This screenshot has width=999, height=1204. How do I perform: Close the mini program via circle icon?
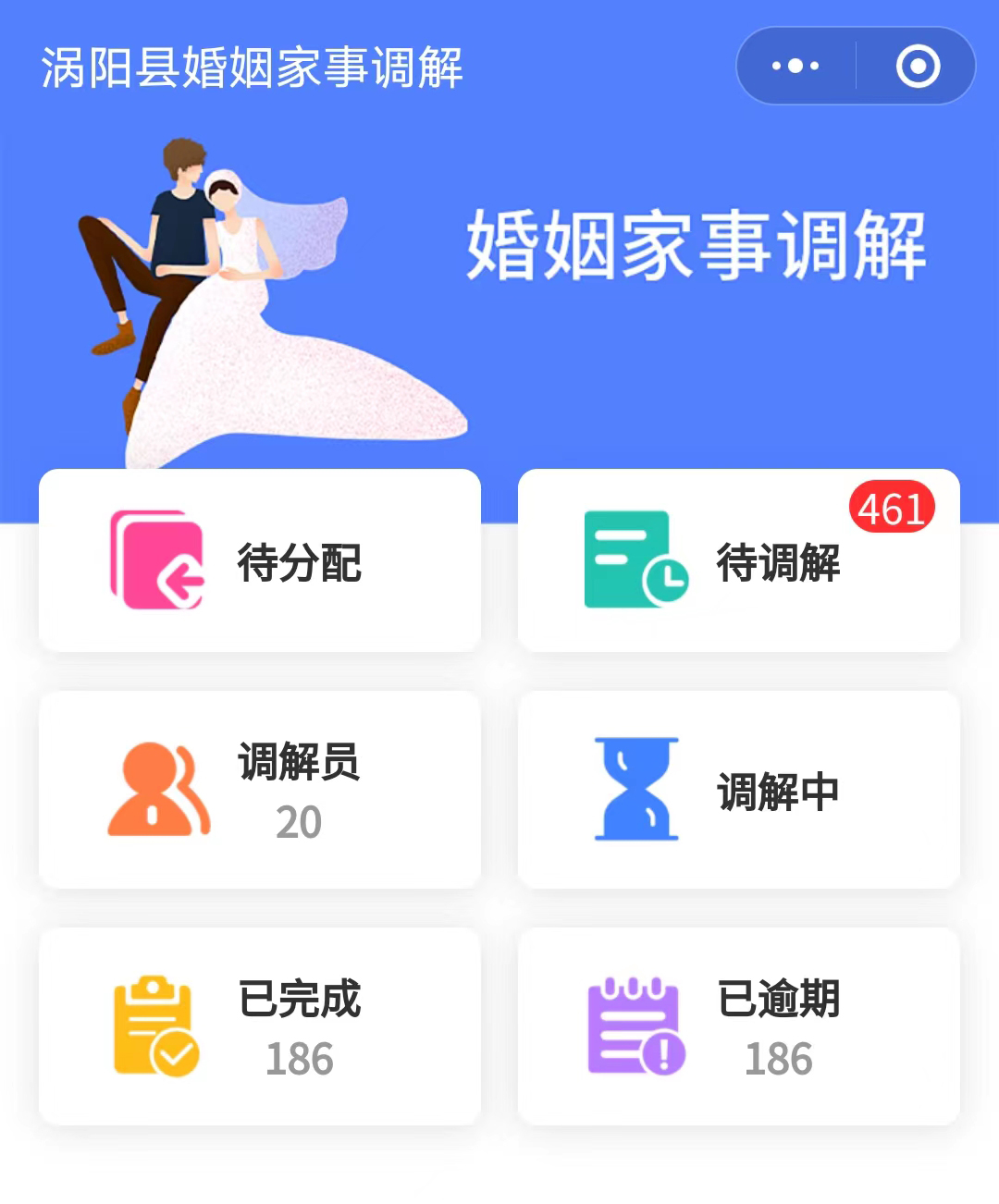pos(918,66)
